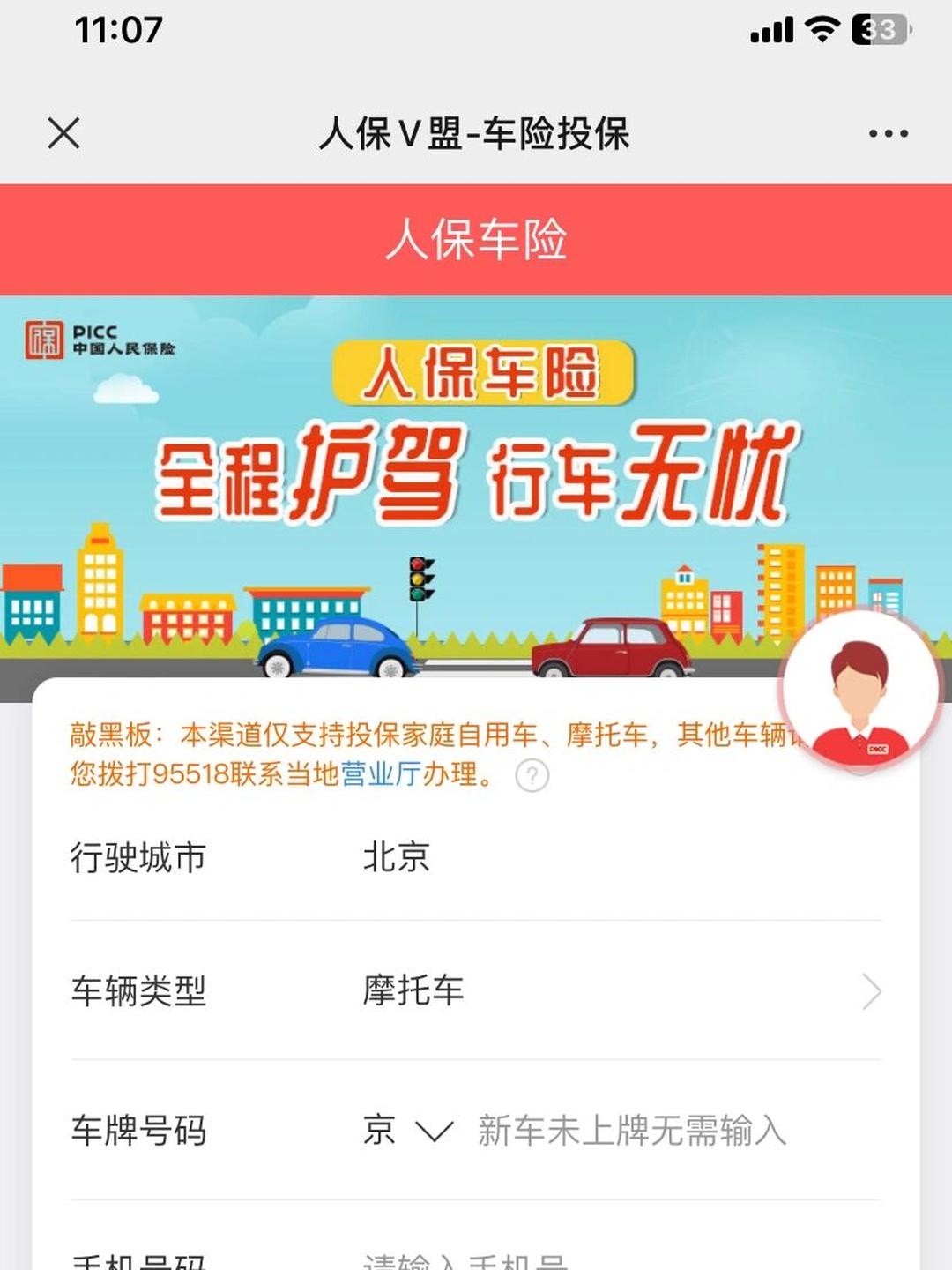Click the circled question mark help icon
This screenshot has height=1270, width=952.
[532, 775]
